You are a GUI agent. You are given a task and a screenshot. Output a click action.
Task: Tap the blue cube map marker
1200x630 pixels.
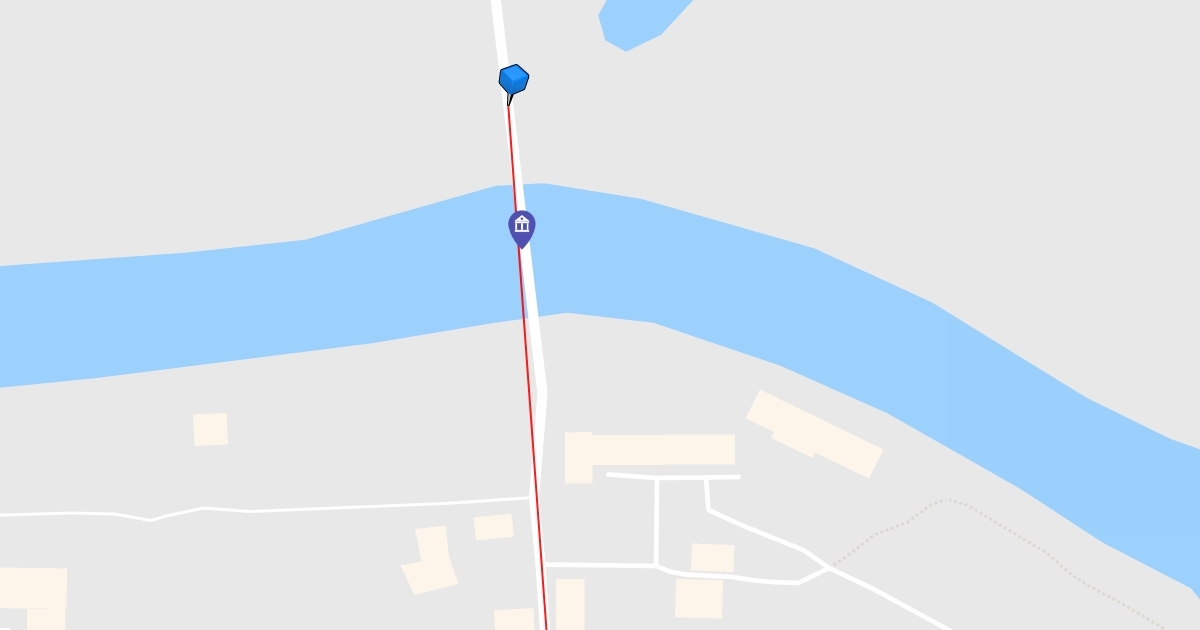513,80
